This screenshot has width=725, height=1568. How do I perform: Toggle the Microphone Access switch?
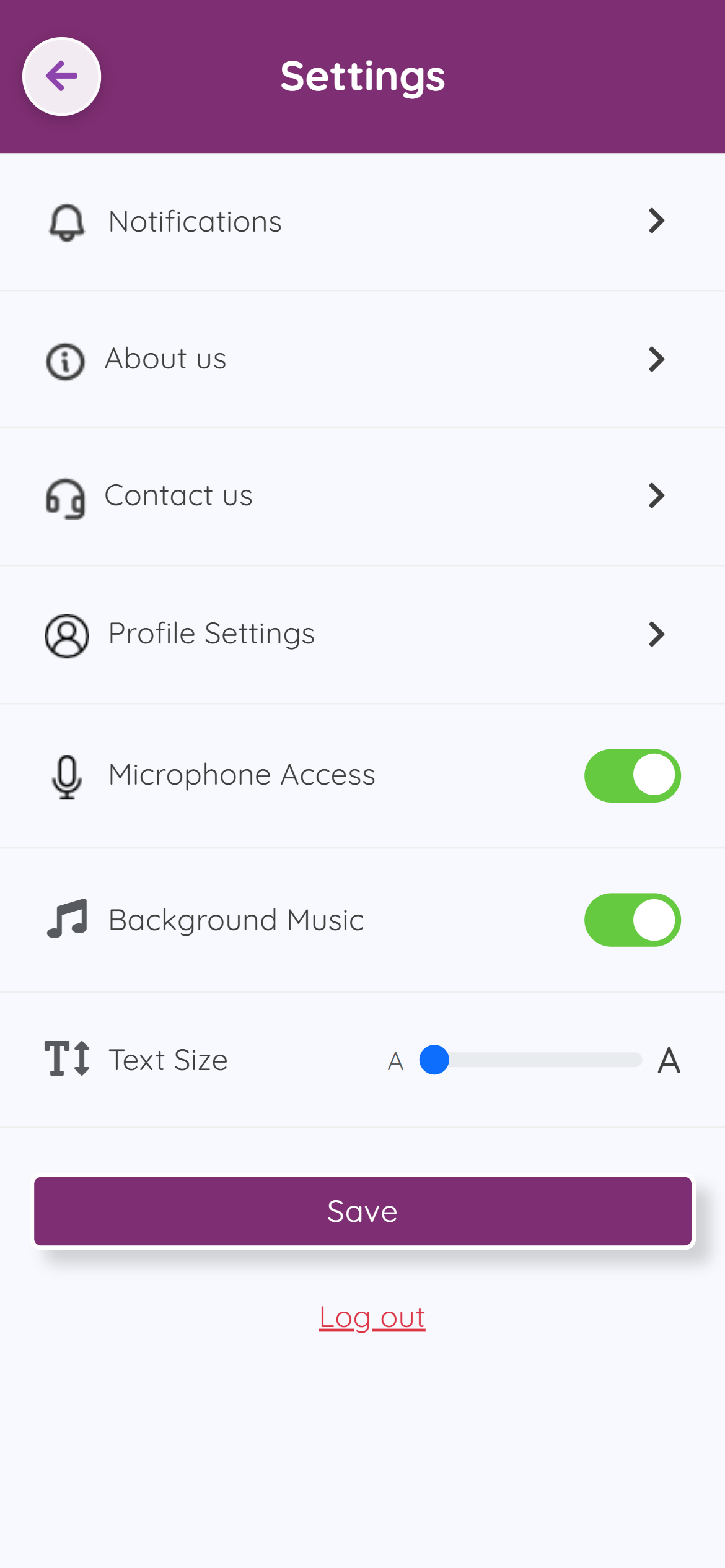point(632,776)
